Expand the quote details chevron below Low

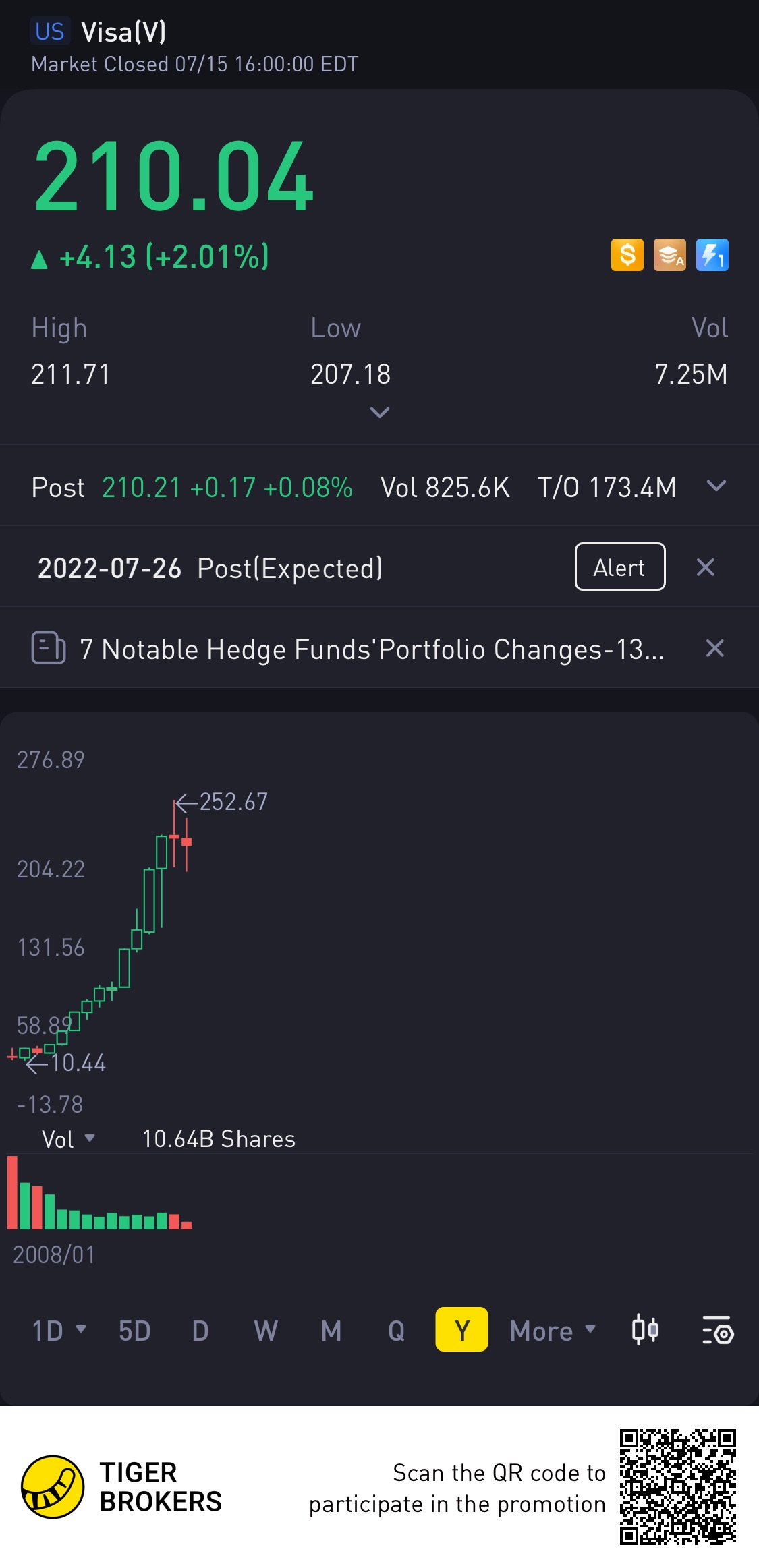pyautogui.click(x=380, y=412)
